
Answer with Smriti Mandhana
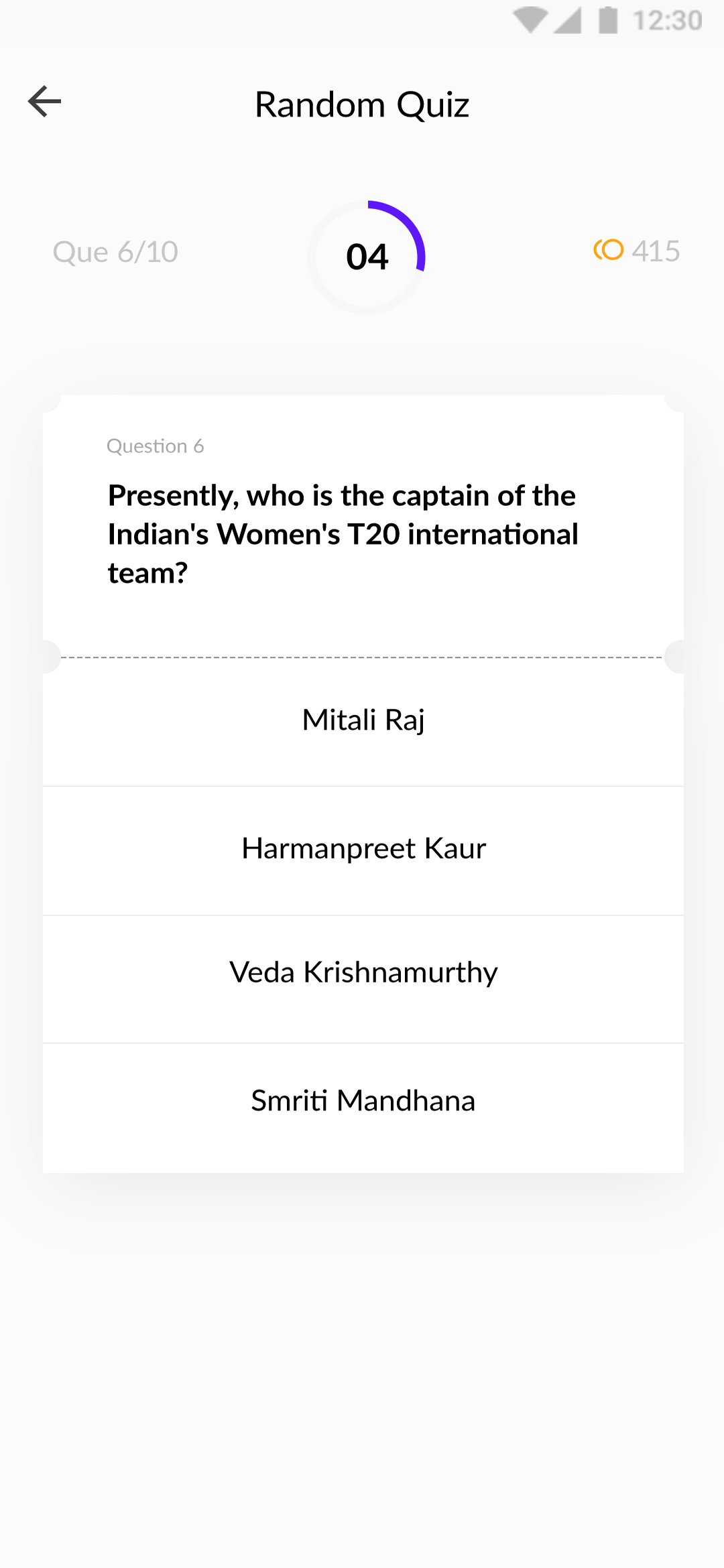363,1101
